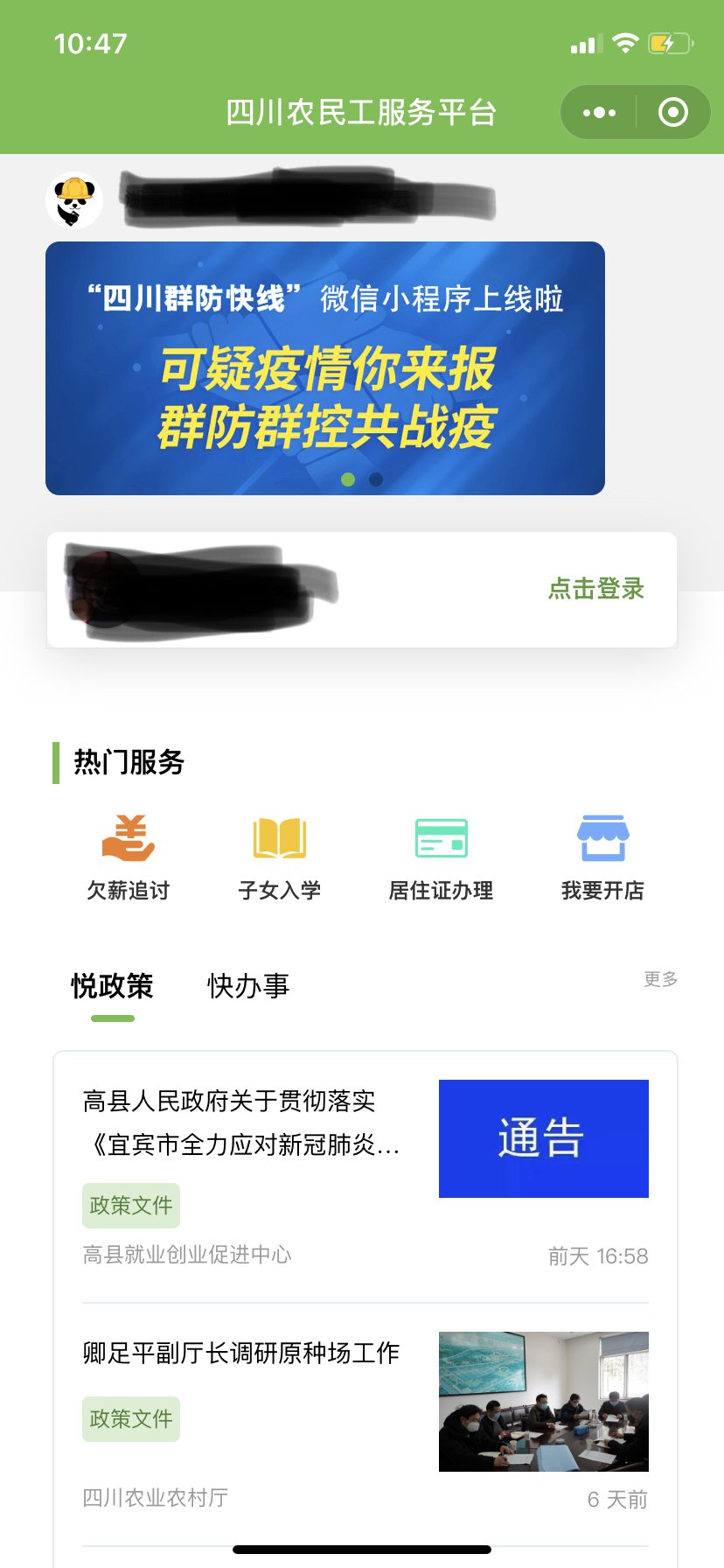Switch to the 快办事 tab
The height and width of the screenshot is (1568, 724).
click(x=248, y=986)
